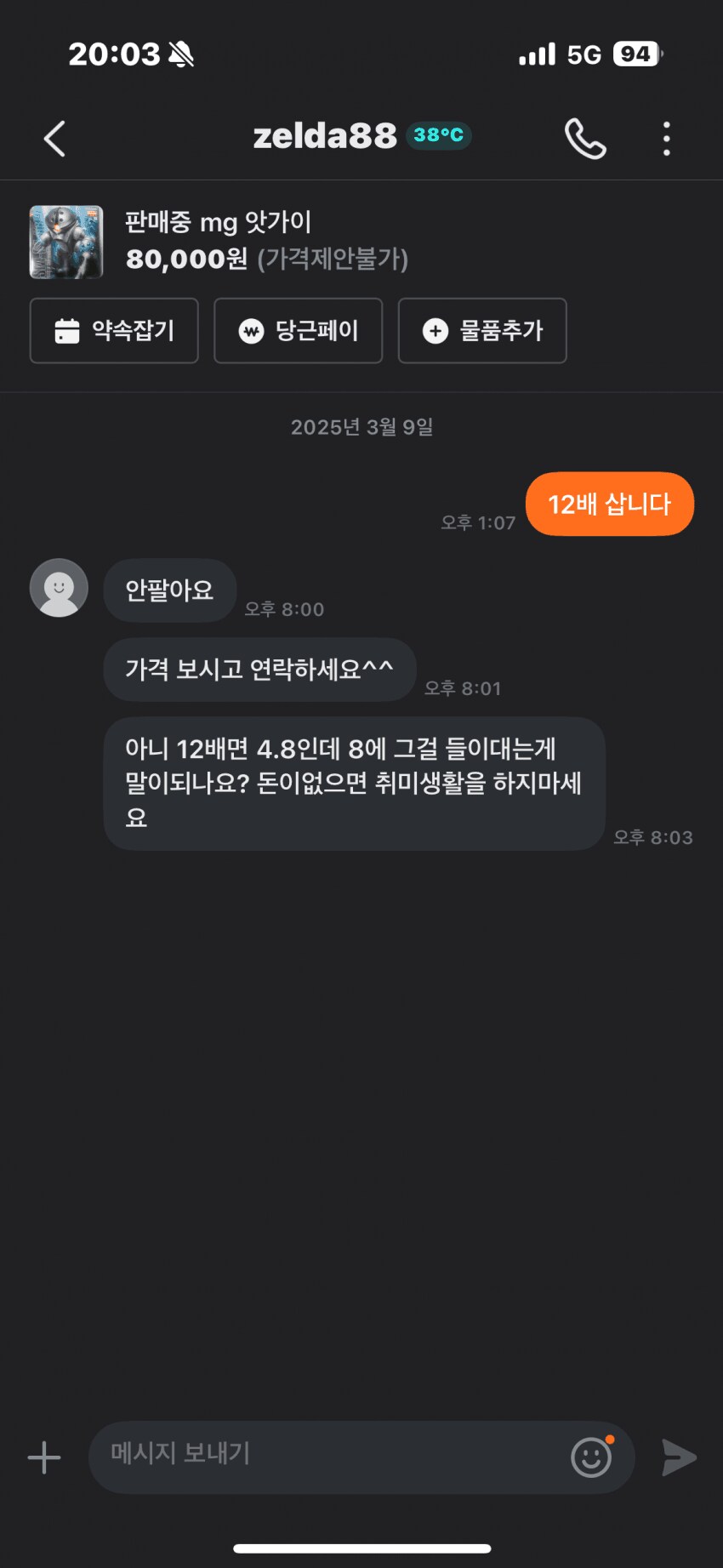Open the three-dot overflow menu
Image resolution: width=723 pixels, height=1568 pixels.
pos(666,138)
